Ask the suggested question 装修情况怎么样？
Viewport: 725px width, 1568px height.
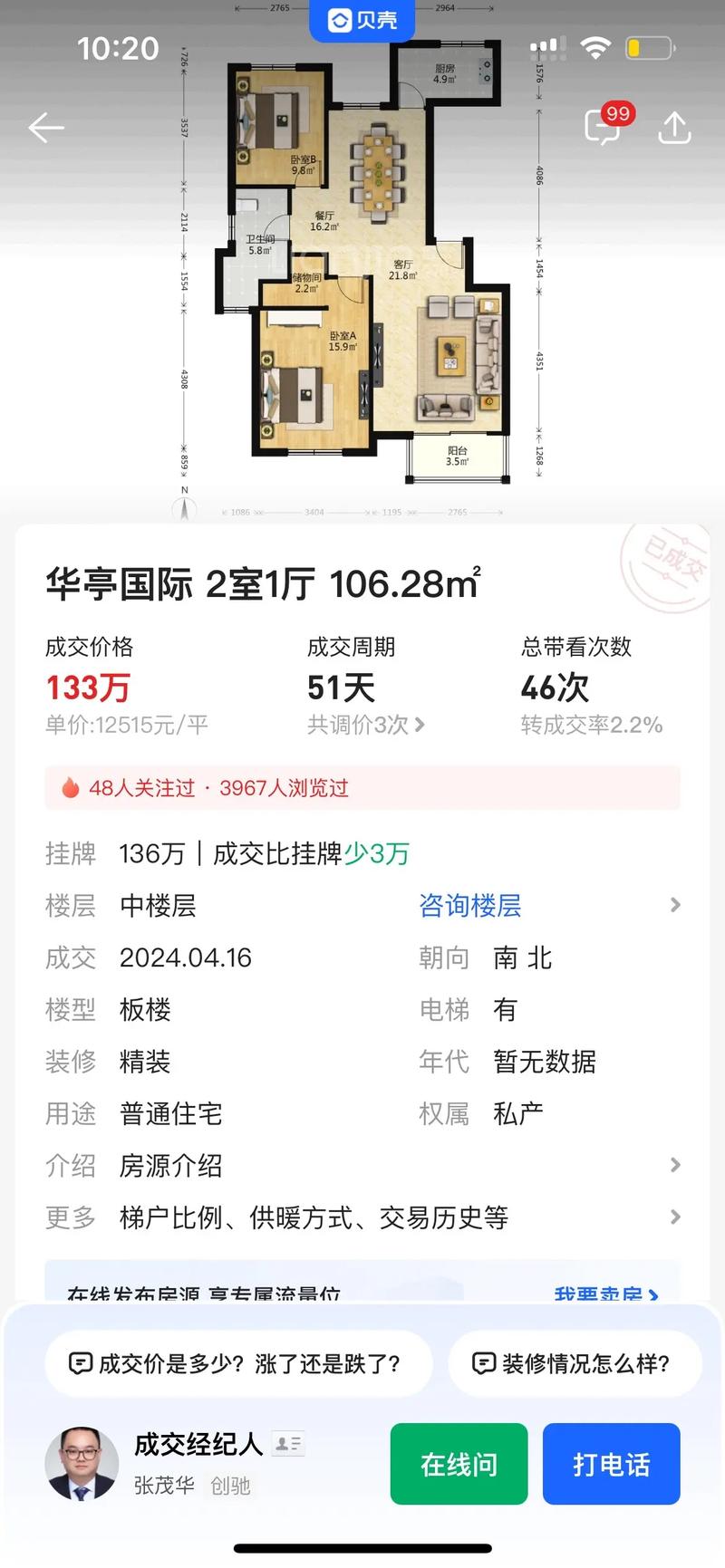(575, 1363)
